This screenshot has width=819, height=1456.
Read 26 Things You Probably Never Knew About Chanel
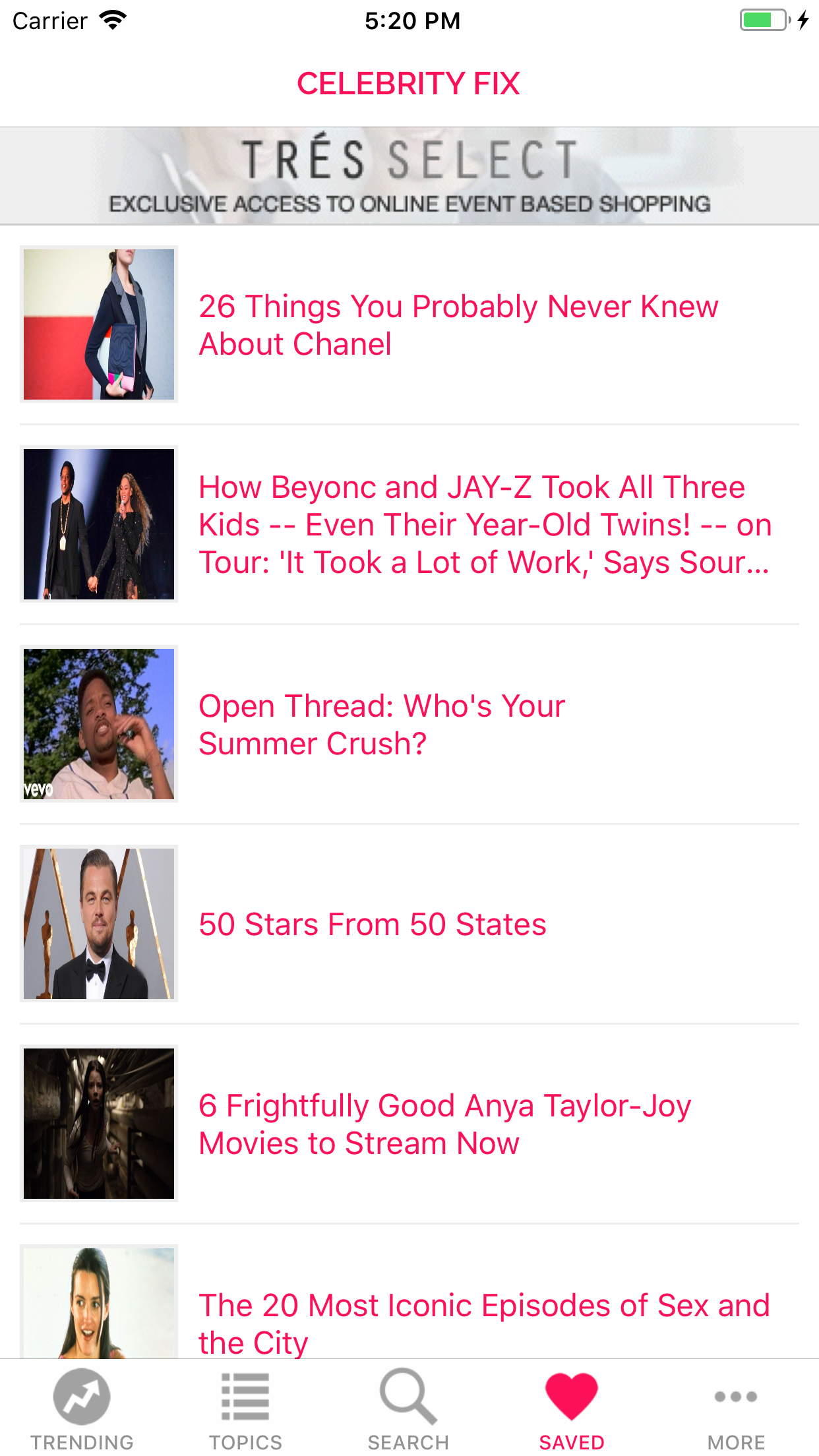458,325
